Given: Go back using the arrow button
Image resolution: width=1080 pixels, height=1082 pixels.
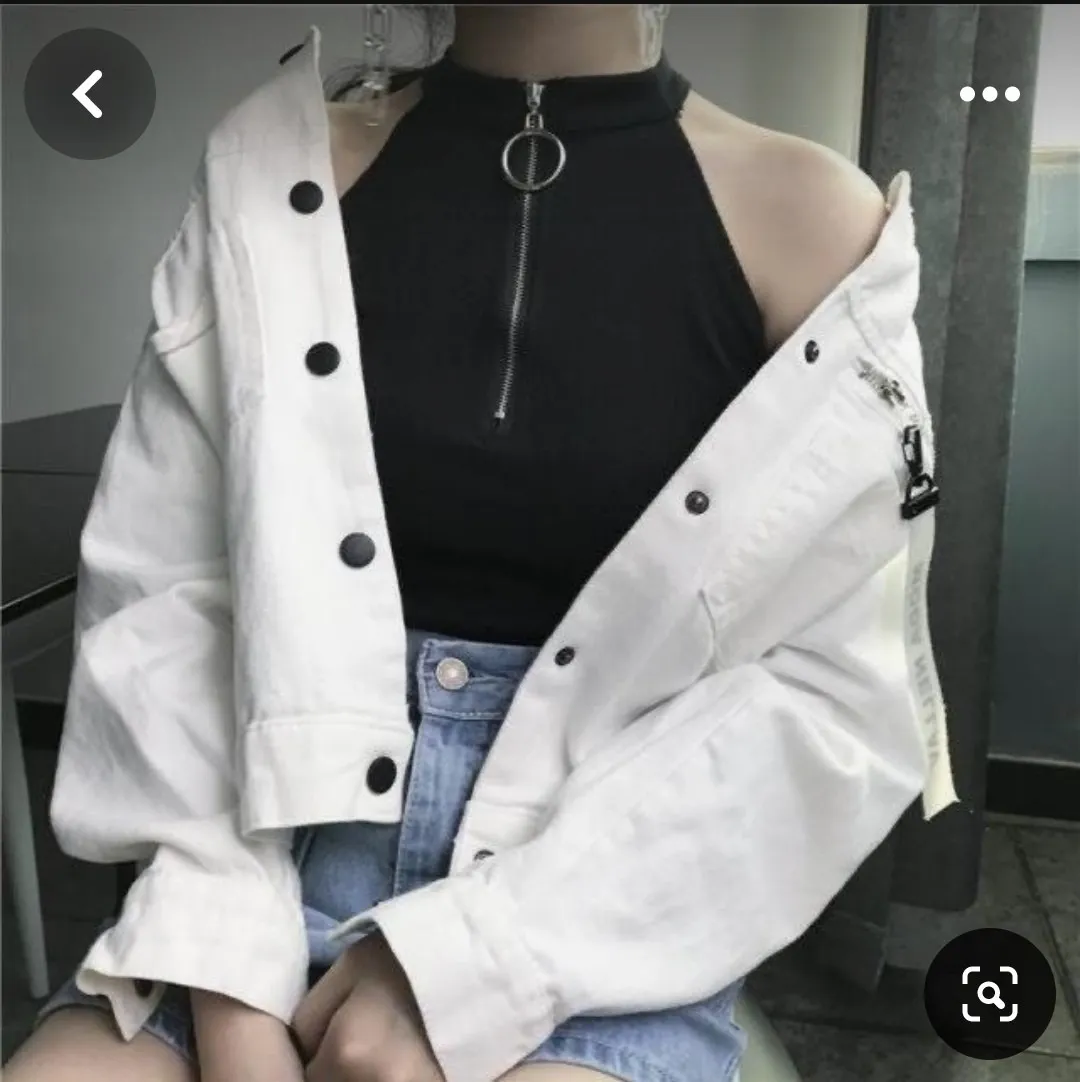Looking at the screenshot, I should pos(89,95).
